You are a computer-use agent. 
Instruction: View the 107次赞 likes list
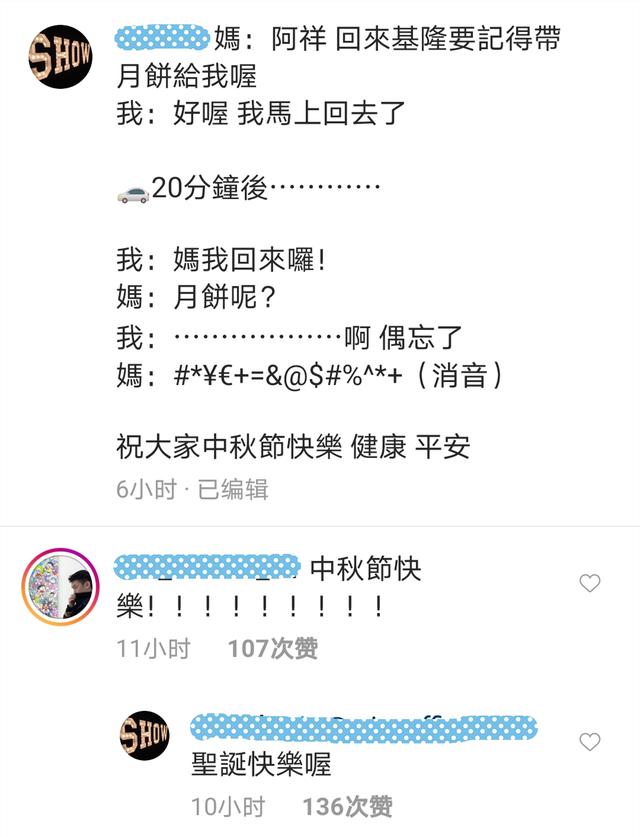click(272, 649)
